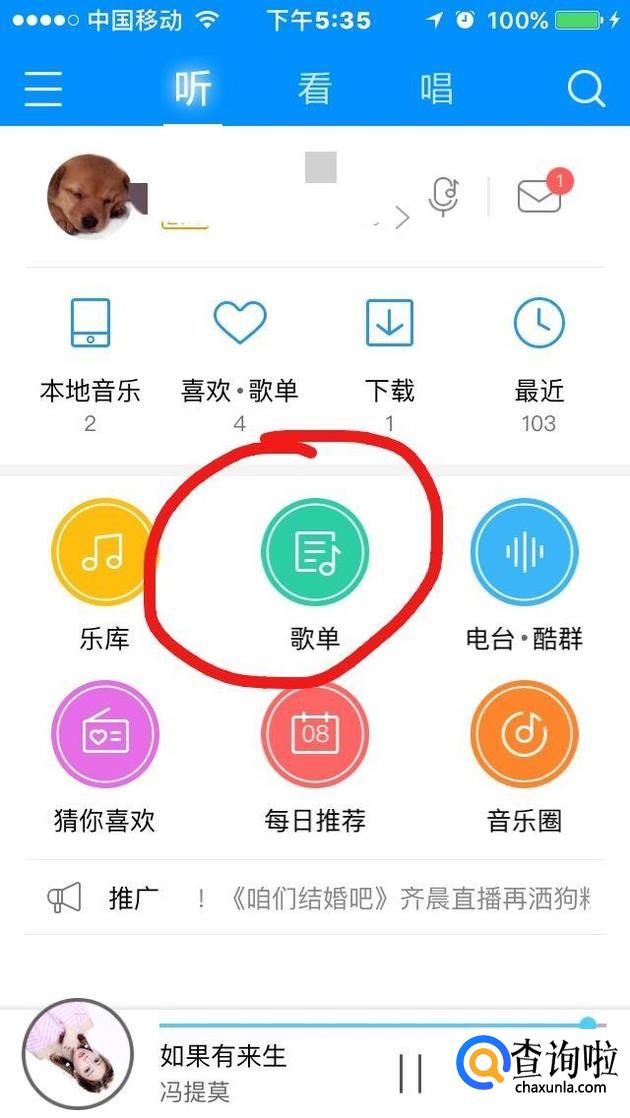This screenshot has height=1118, width=630.
Task: Switch to the 看 tab
Action: [x=314, y=88]
